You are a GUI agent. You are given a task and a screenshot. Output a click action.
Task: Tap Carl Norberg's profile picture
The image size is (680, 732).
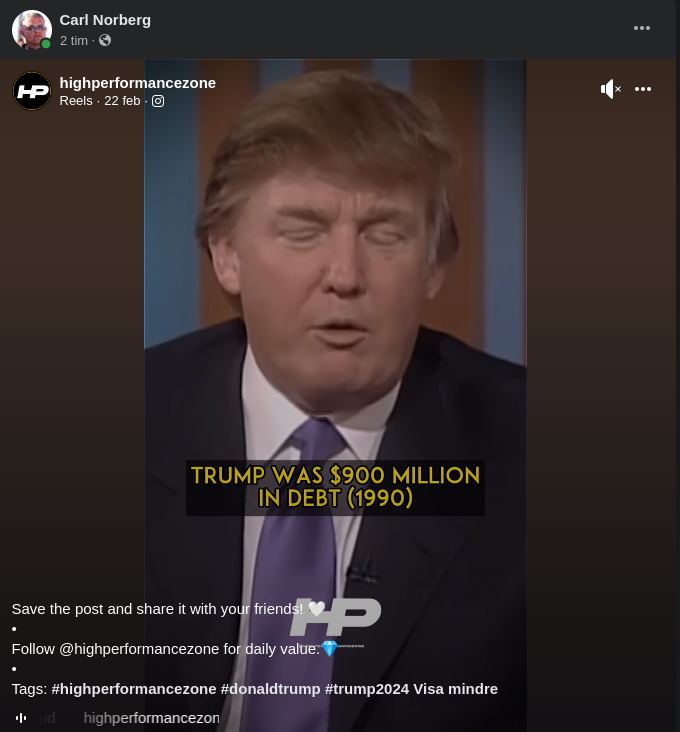(32, 30)
